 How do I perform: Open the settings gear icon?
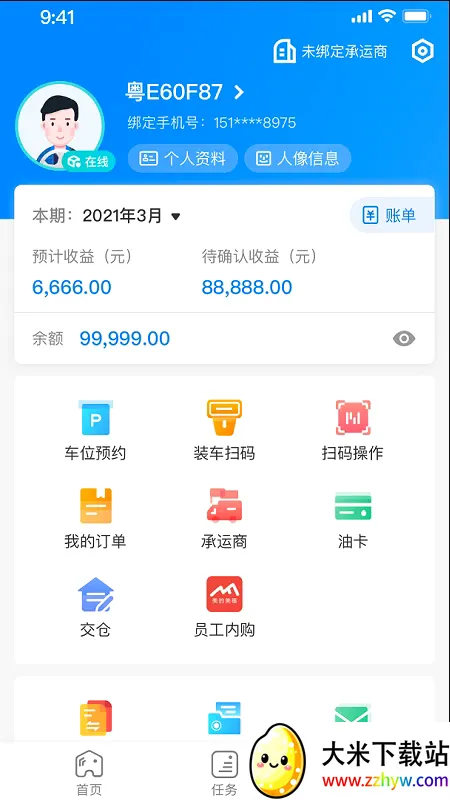(422, 51)
